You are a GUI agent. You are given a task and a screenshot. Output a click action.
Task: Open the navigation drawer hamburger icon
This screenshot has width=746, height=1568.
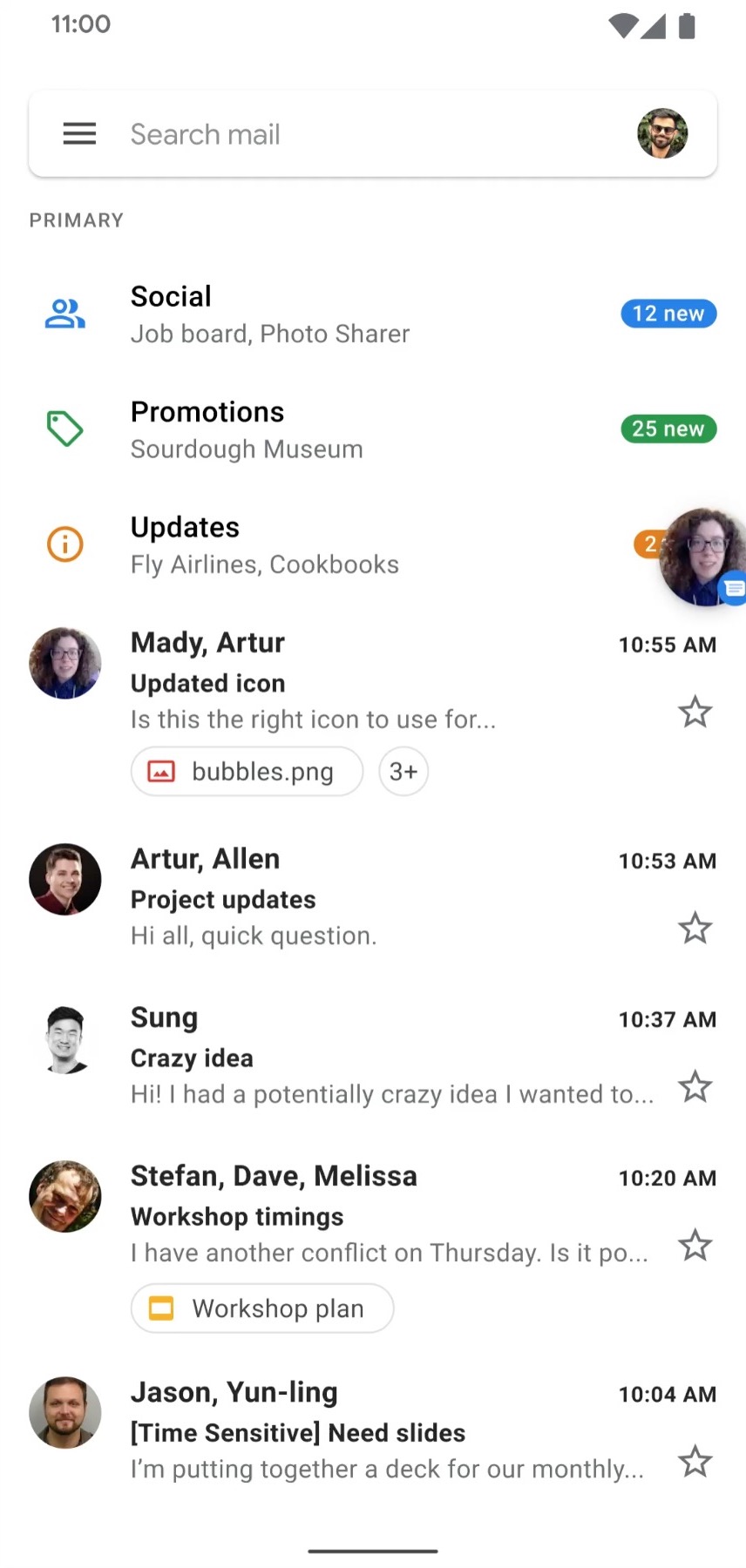tap(79, 133)
